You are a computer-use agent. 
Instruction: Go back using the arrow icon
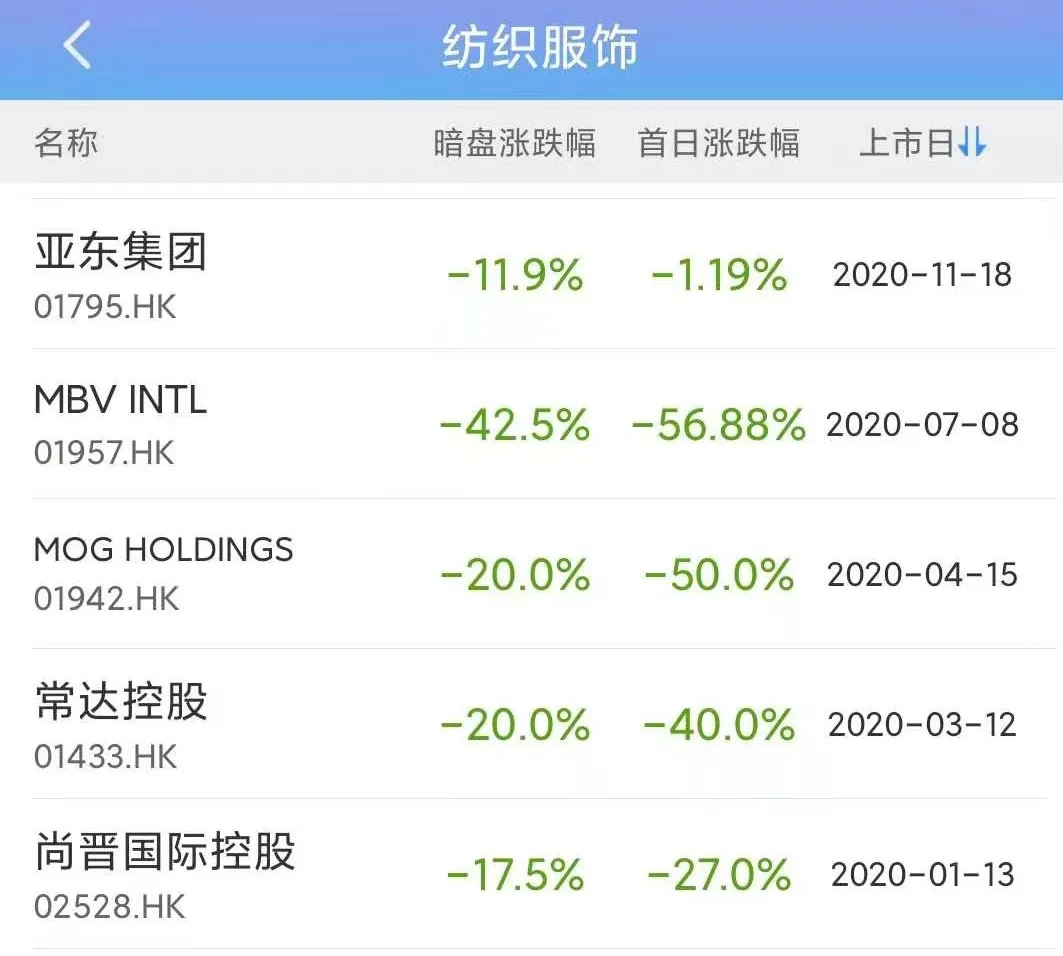[x=76, y=46]
